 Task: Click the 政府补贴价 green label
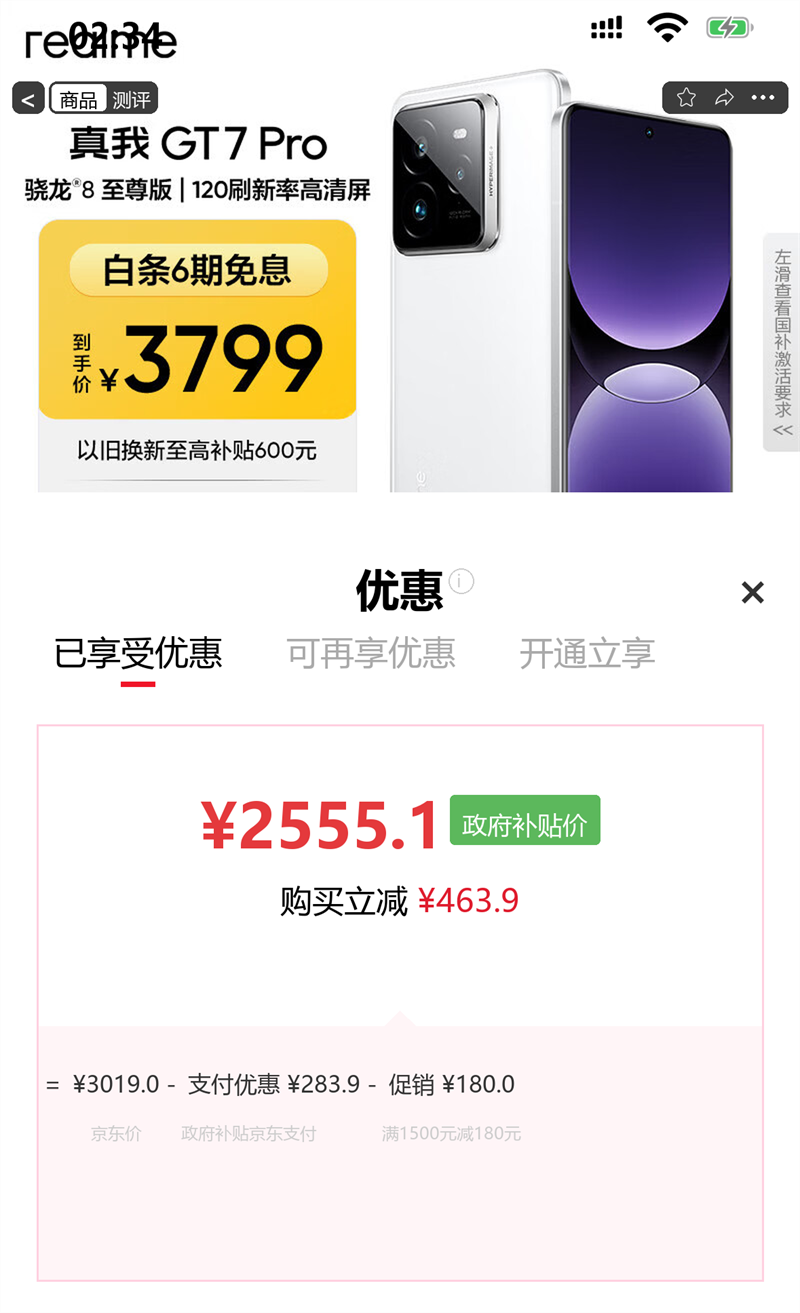point(525,820)
